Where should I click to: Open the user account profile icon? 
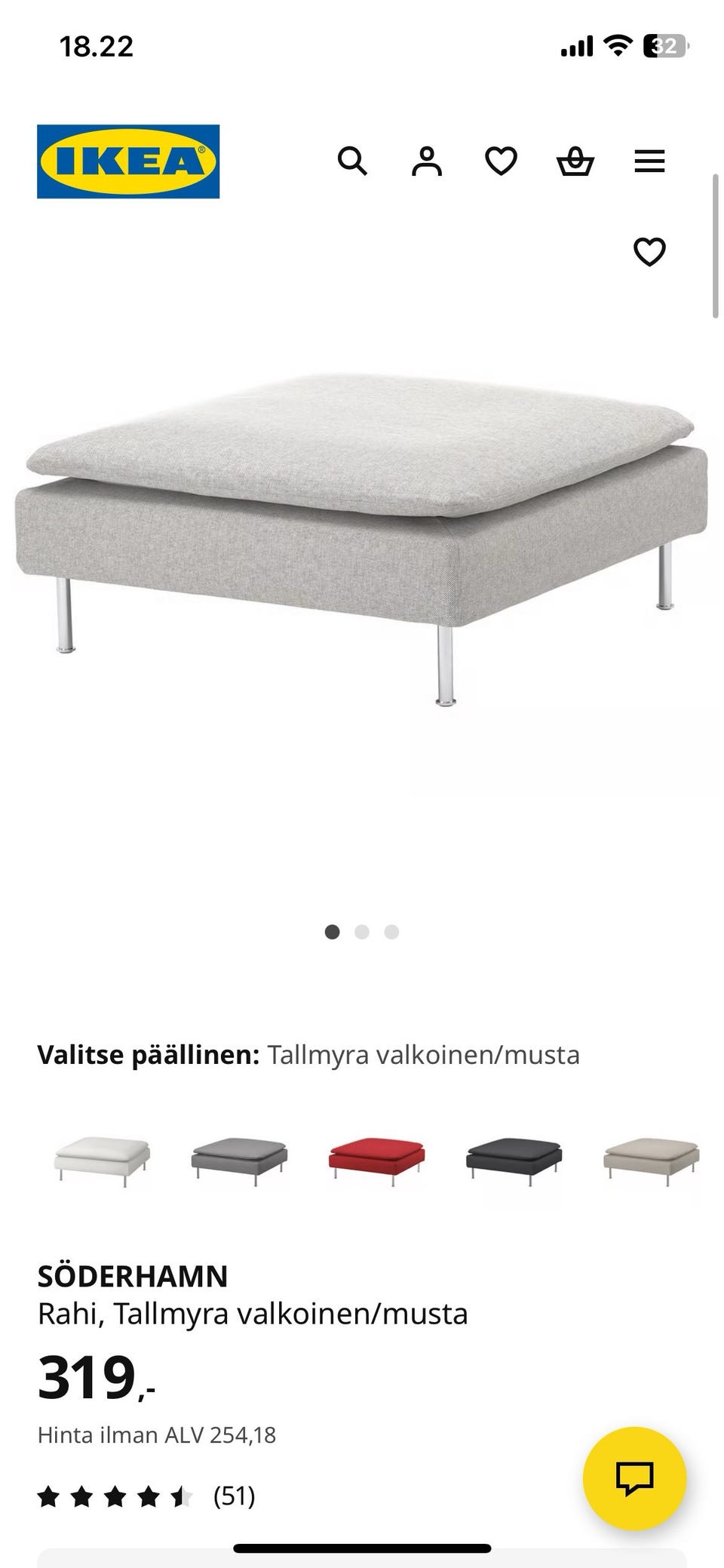(x=426, y=161)
